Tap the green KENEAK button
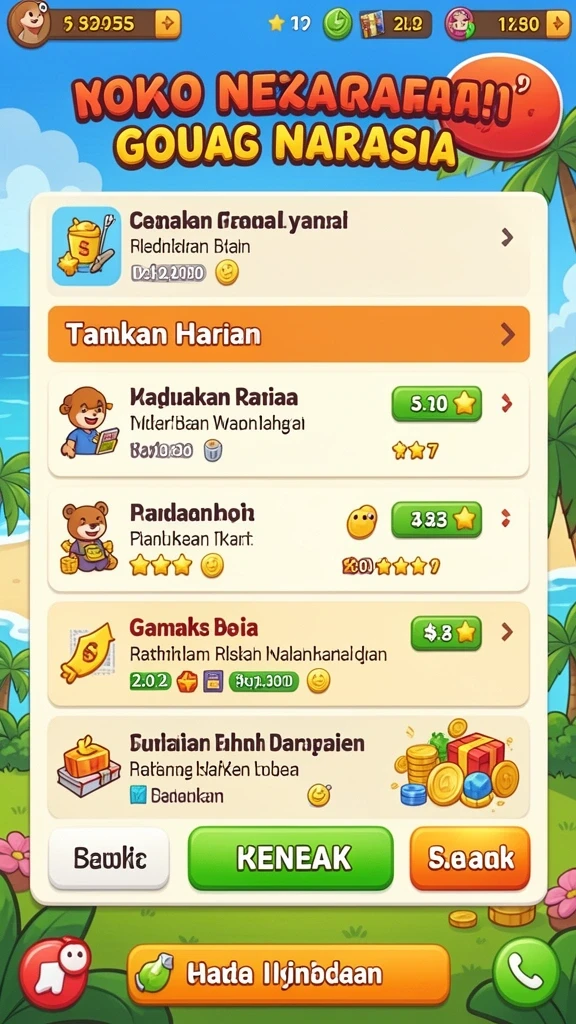This screenshot has width=576, height=1024. 291,858
